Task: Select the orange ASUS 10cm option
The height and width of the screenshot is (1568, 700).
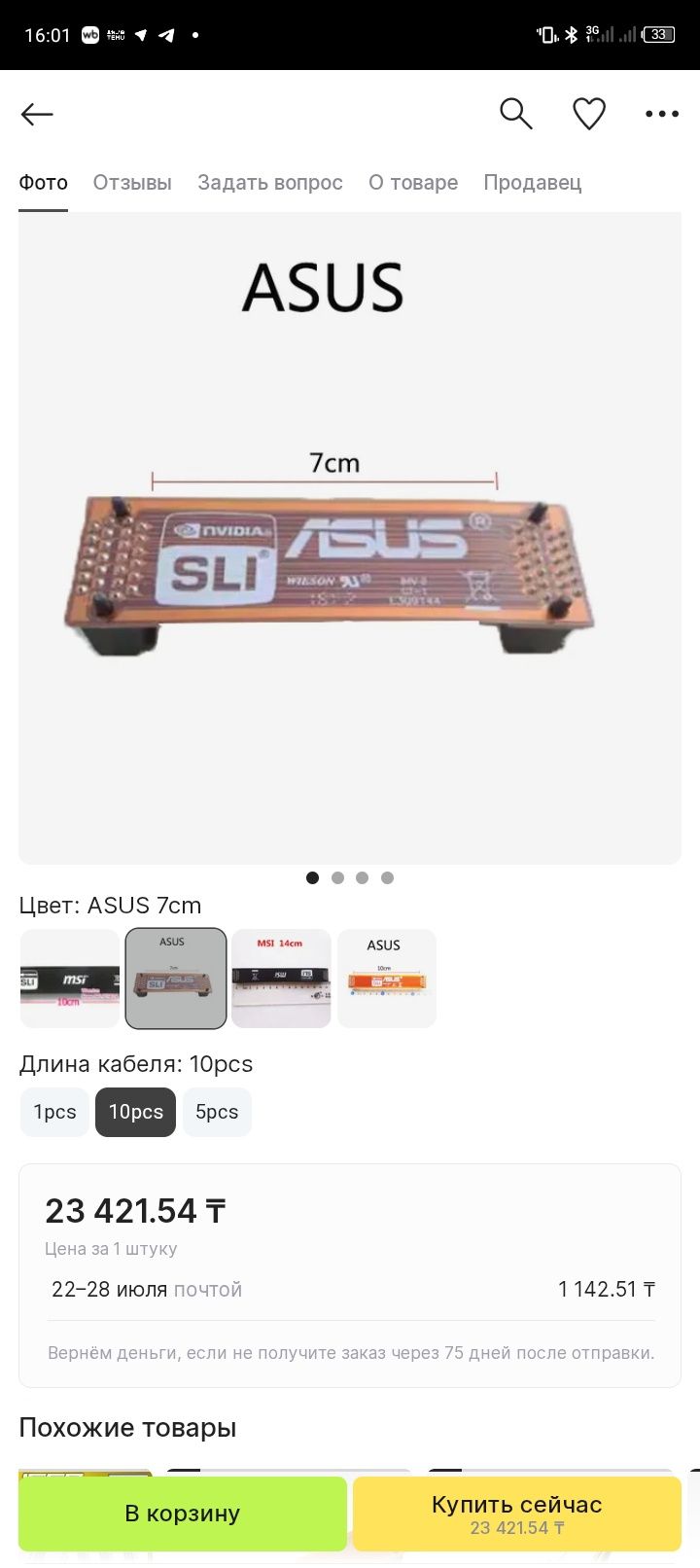Action: tap(387, 979)
